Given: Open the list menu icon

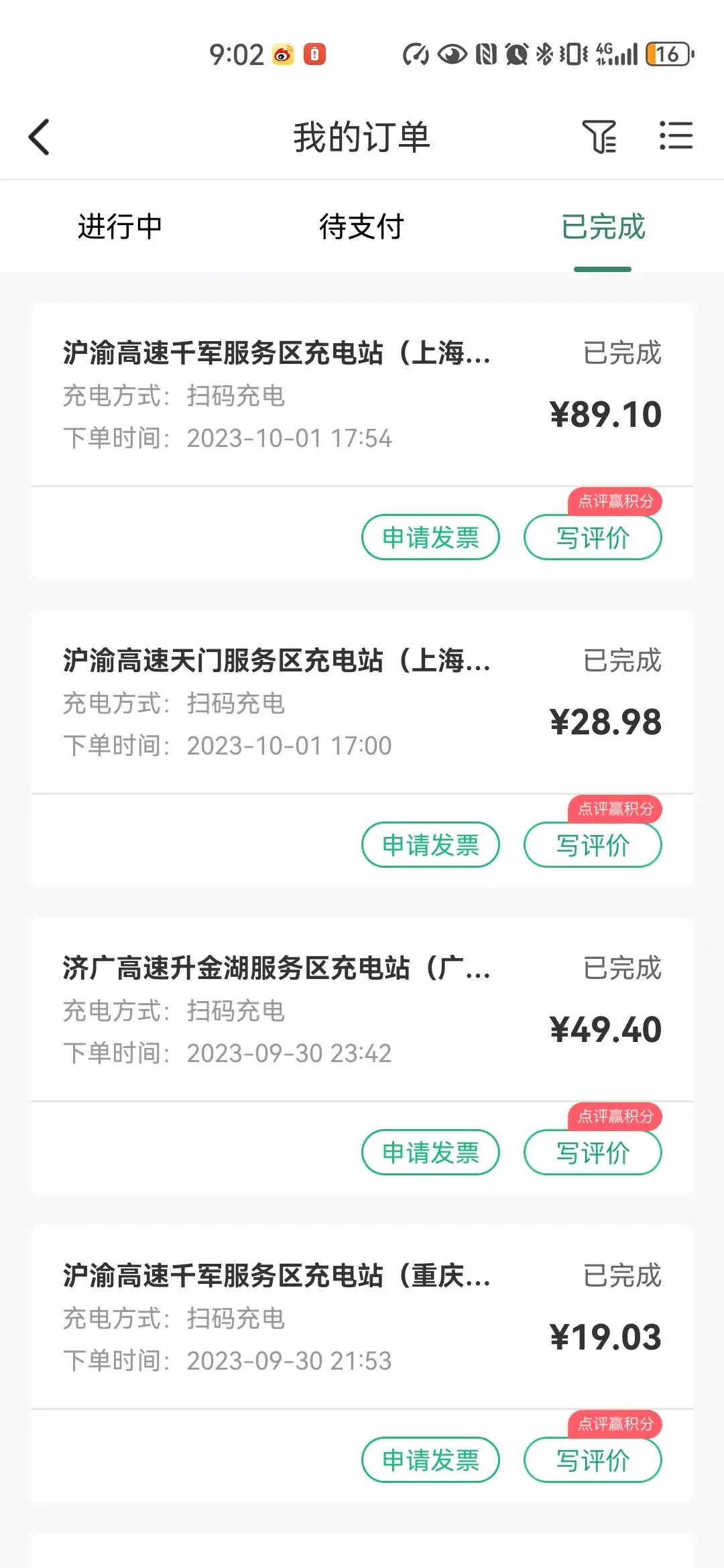Looking at the screenshot, I should [x=676, y=136].
